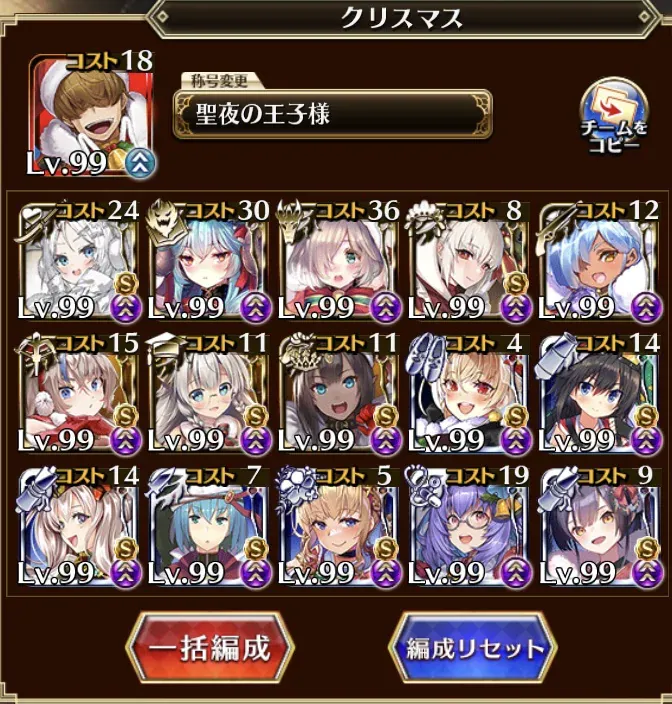Tap the 編成リセット button
The width and height of the screenshot is (672, 704).
[x=475, y=648]
